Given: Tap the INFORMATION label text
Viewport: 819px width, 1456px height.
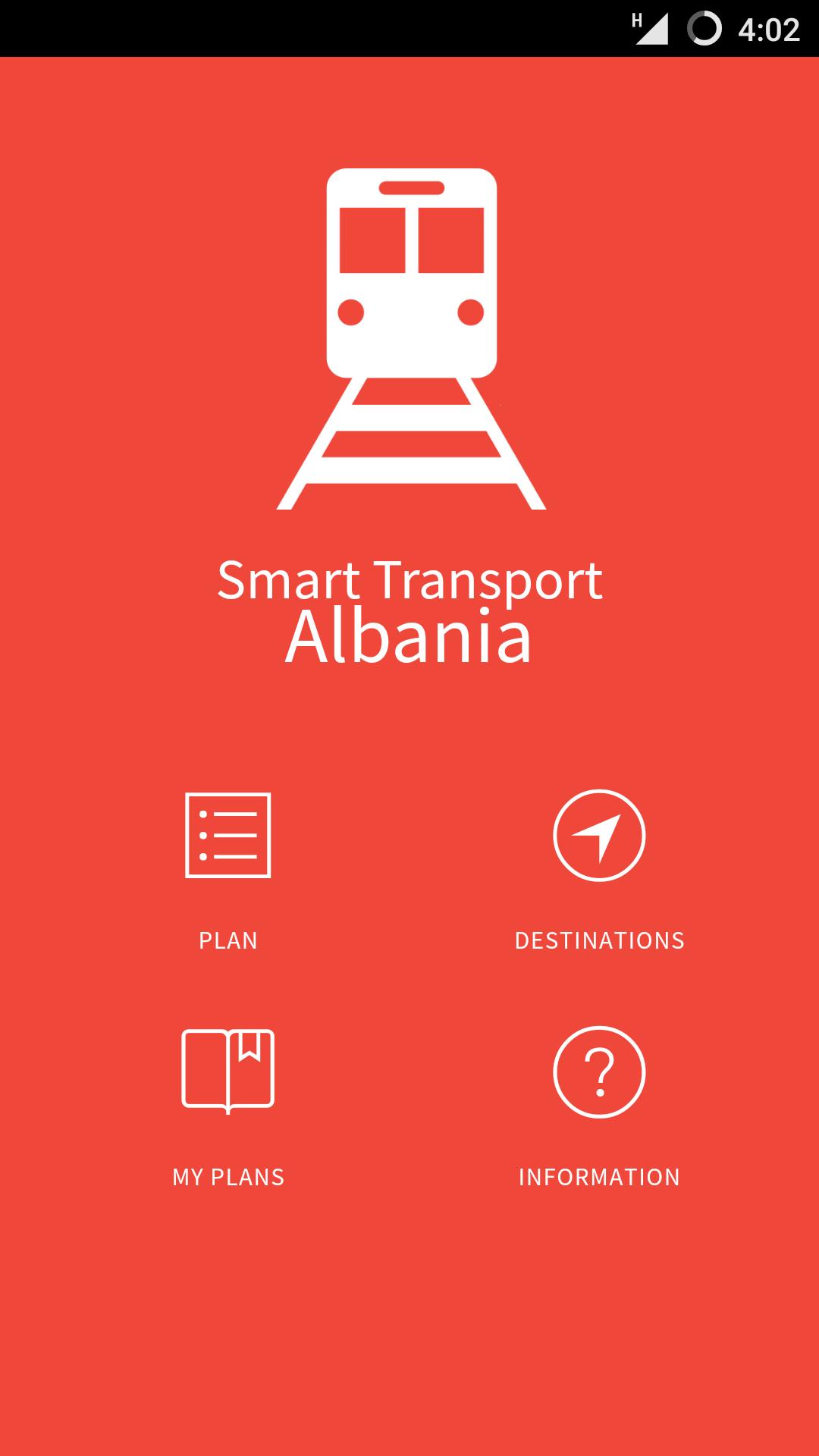Looking at the screenshot, I should point(599,1178).
